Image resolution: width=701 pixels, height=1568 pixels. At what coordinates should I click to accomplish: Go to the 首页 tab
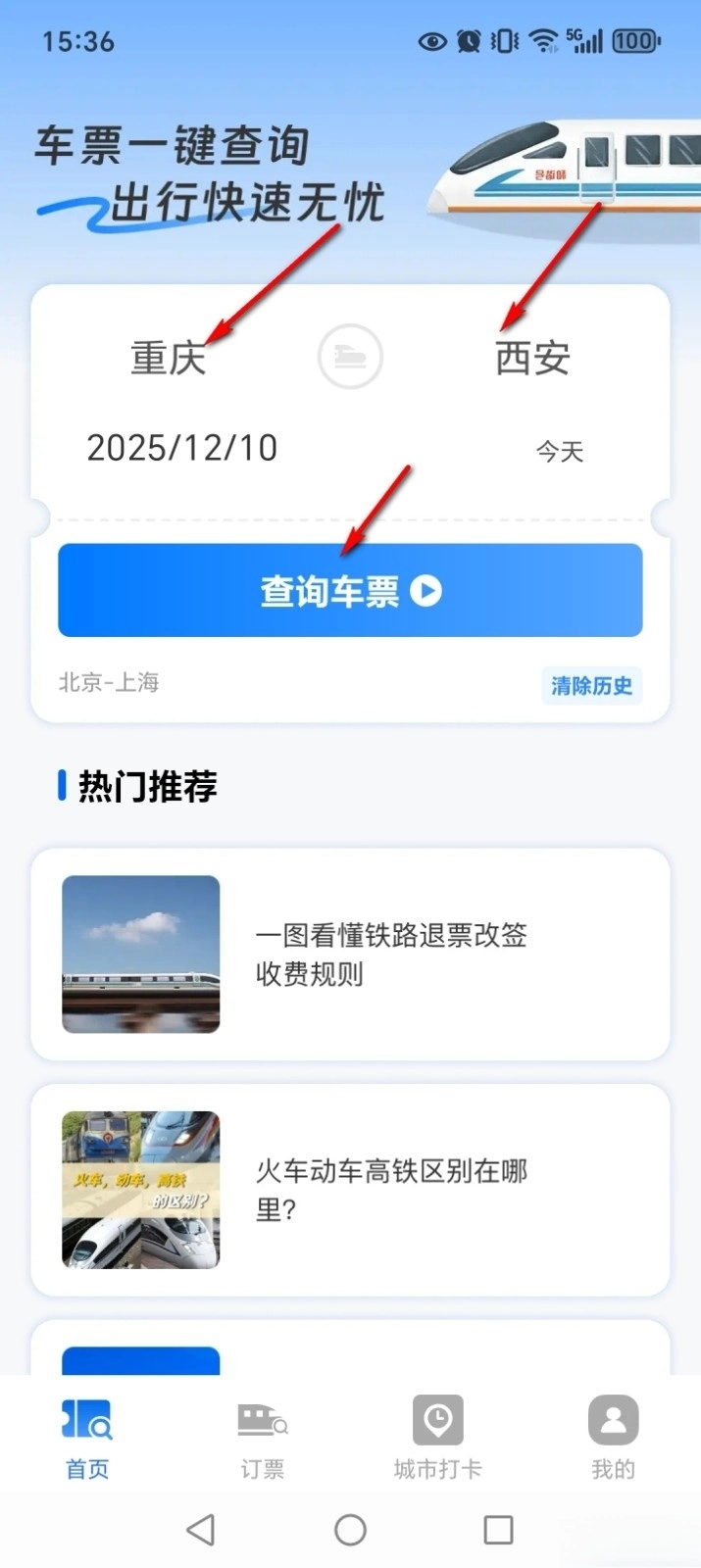click(x=87, y=1438)
